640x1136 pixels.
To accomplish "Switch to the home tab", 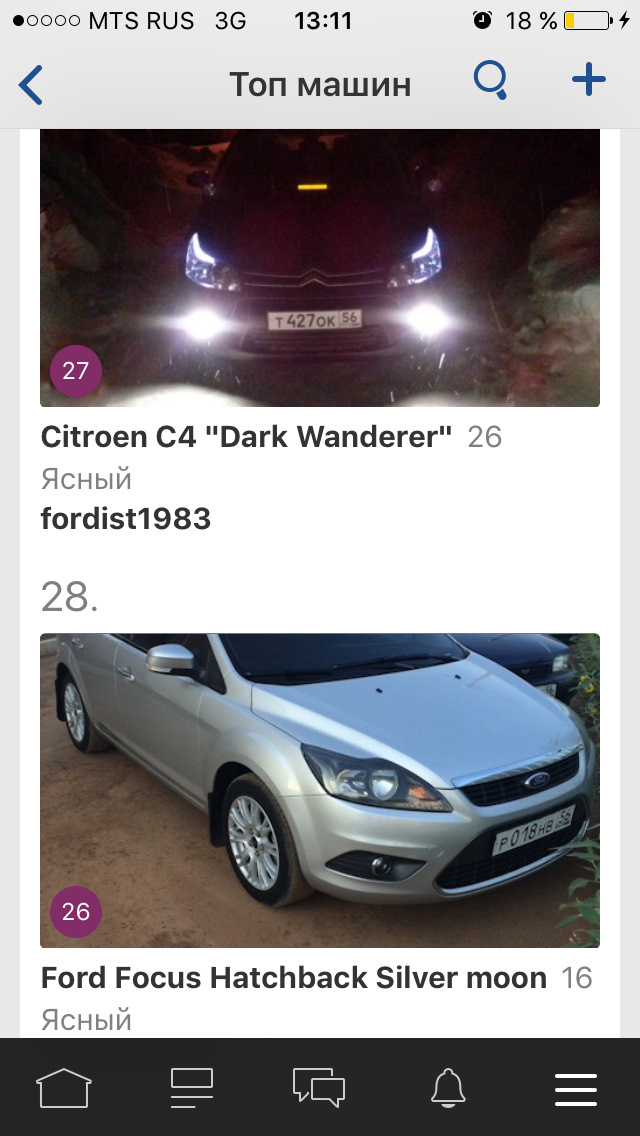I will click(x=64, y=1087).
